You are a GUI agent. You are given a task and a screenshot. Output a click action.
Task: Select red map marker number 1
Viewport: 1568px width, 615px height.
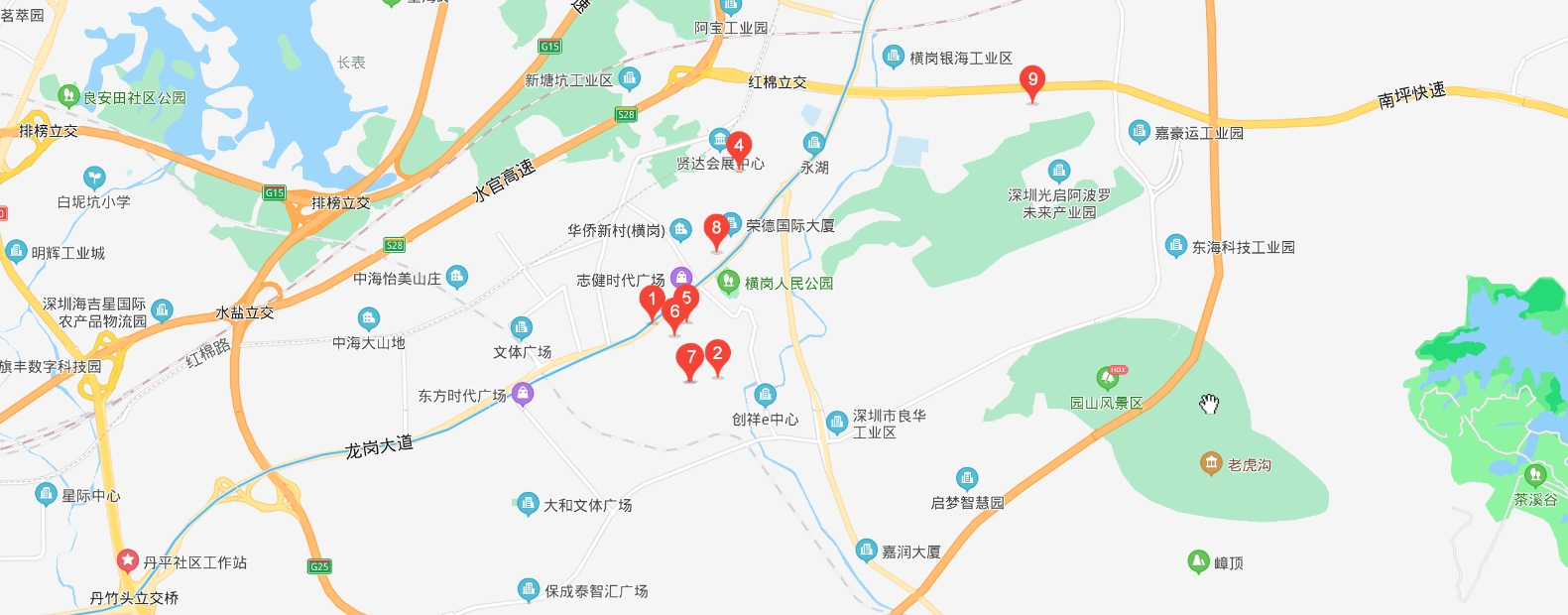click(651, 299)
